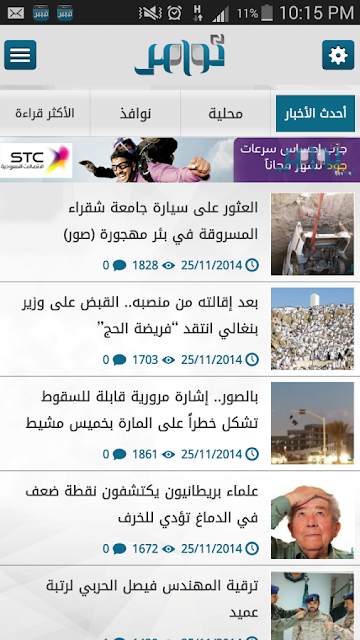Screen dimensions: 360x640
Task: Open article علماء بريطانيون يكتشفون نقطة ضعف
Action: pyautogui.click(x=180, y=518)
